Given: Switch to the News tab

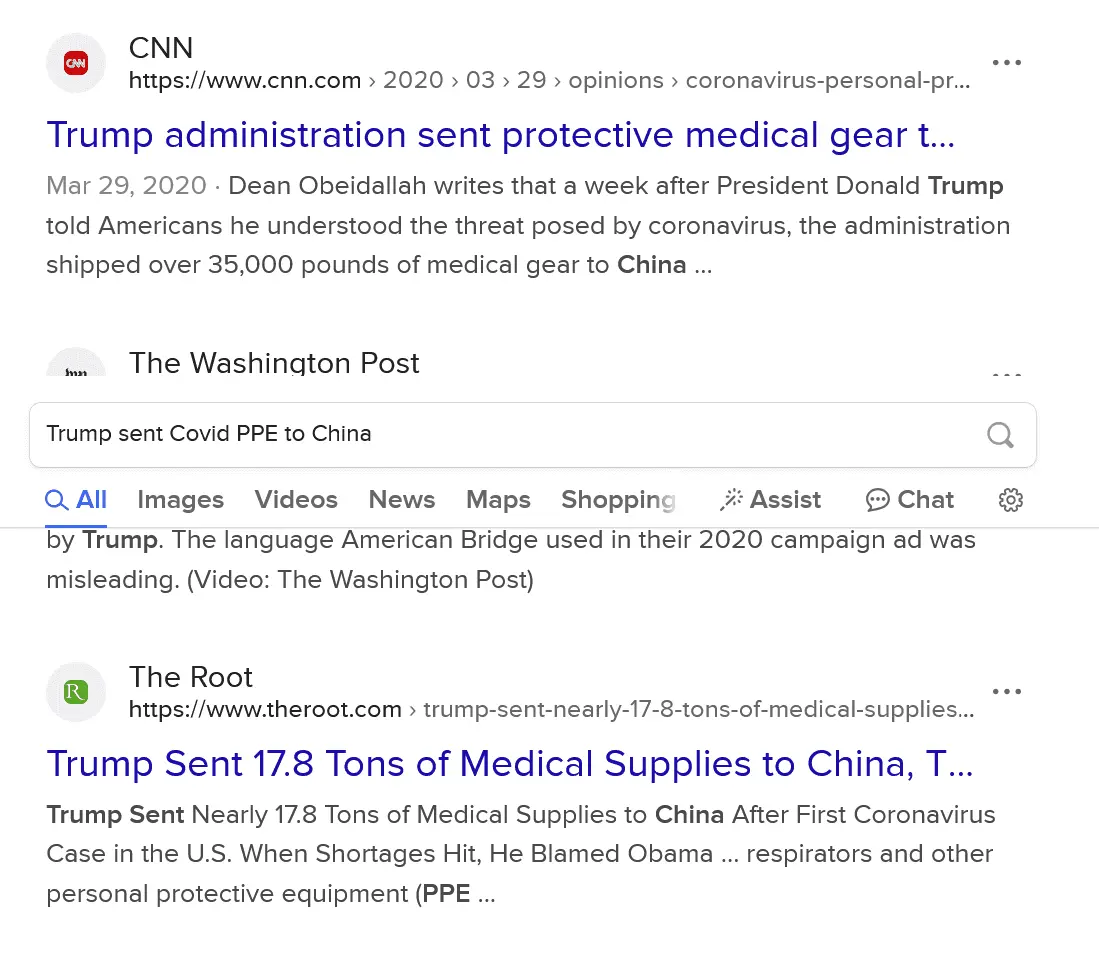Looking at the screenshot, I should (x=401, y=499).
